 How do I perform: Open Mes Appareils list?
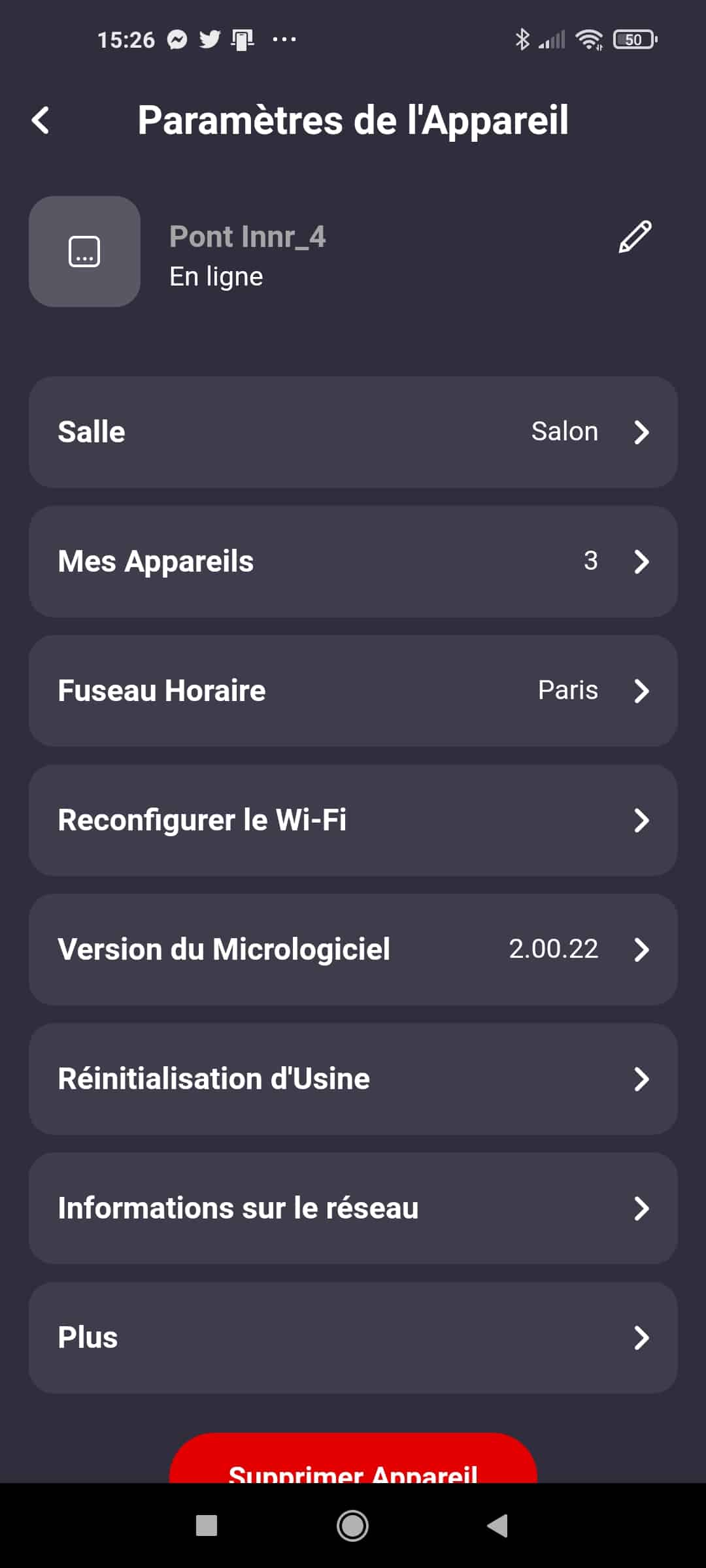coord(353,561)
